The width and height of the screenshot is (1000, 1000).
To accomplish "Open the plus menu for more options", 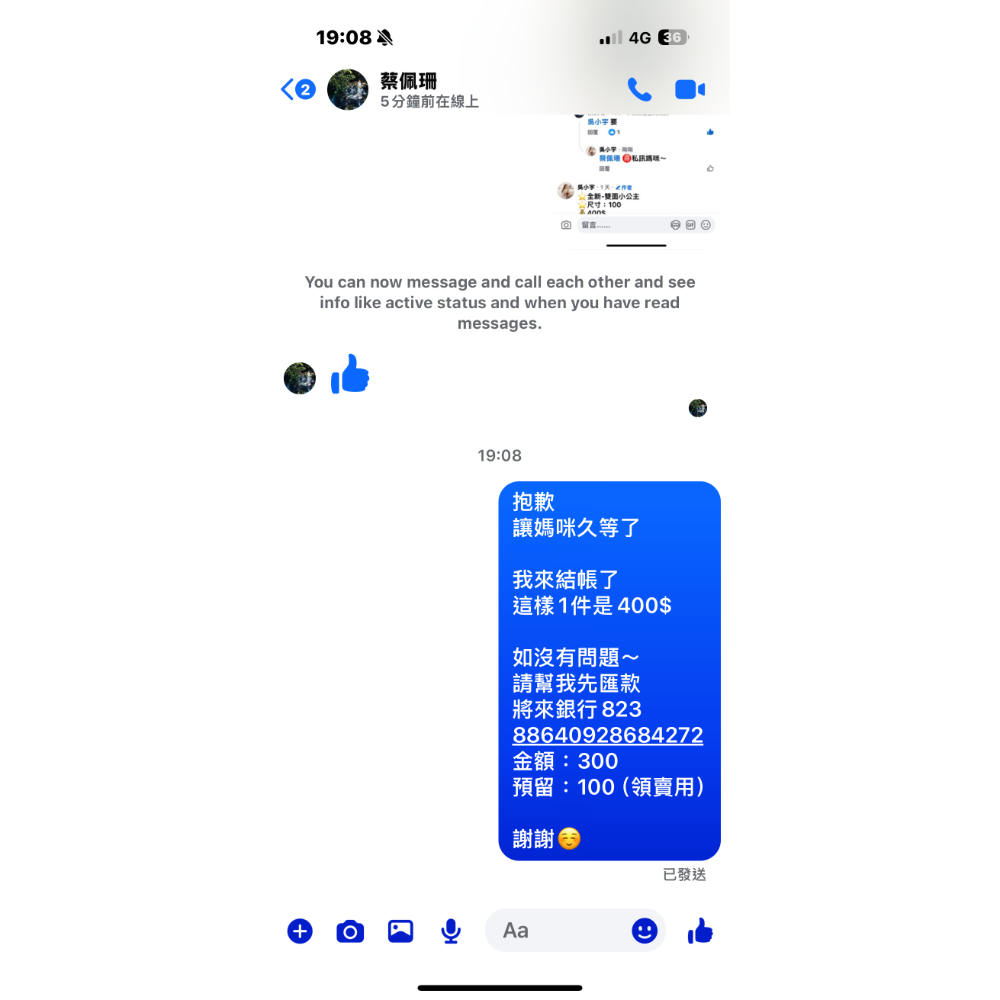I will [x=300, y=931].
